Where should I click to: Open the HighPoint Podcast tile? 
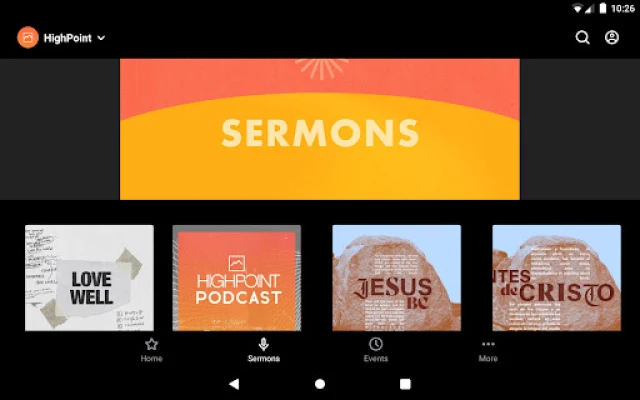tap(237, 278)
